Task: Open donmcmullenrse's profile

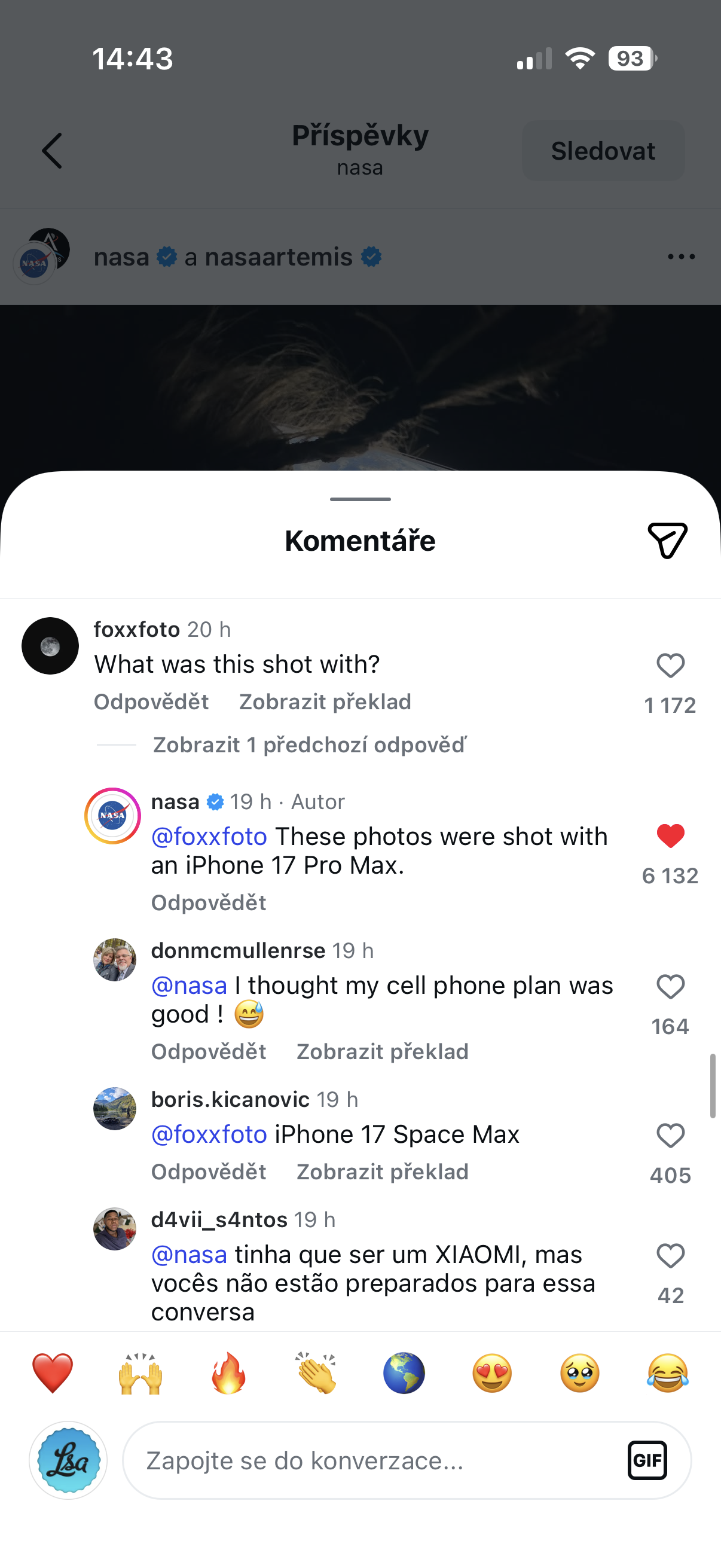Action: [114, 960]
